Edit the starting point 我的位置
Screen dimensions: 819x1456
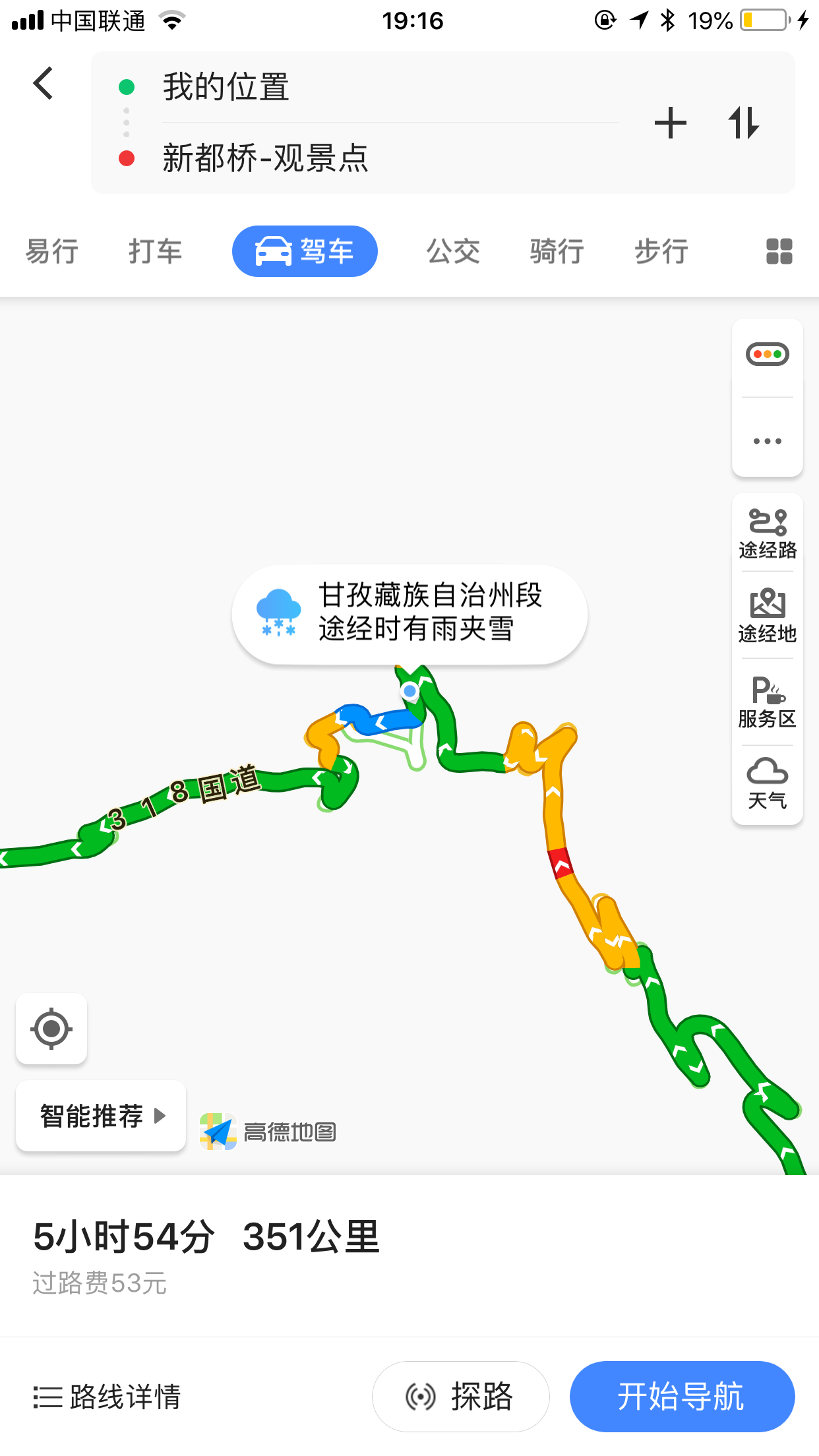[x=389, y=87]
